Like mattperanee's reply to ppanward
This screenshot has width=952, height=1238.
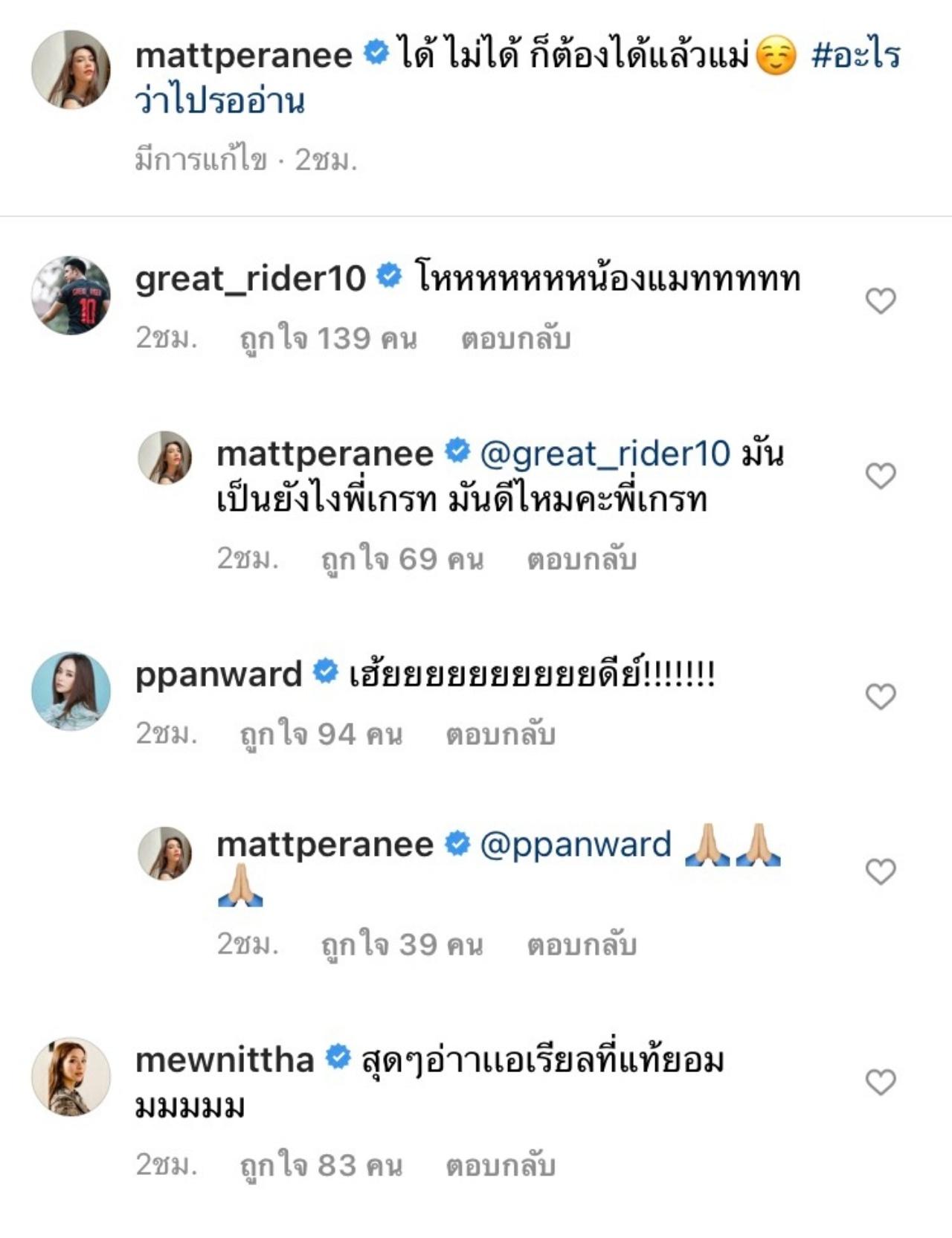(x=881, y=871)
